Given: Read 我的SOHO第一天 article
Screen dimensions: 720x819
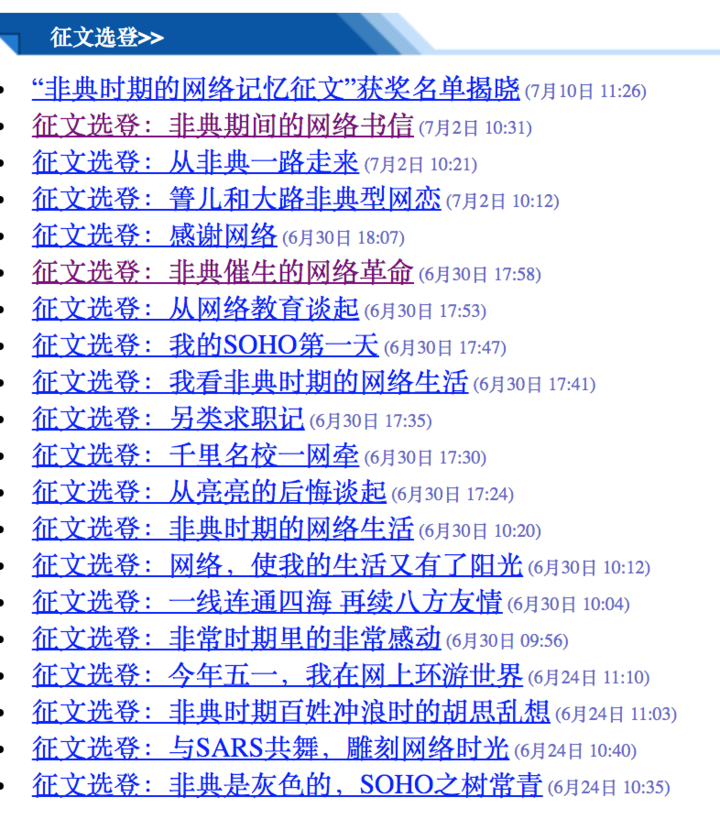Looking at the screenshot, I should coord(205,347).
